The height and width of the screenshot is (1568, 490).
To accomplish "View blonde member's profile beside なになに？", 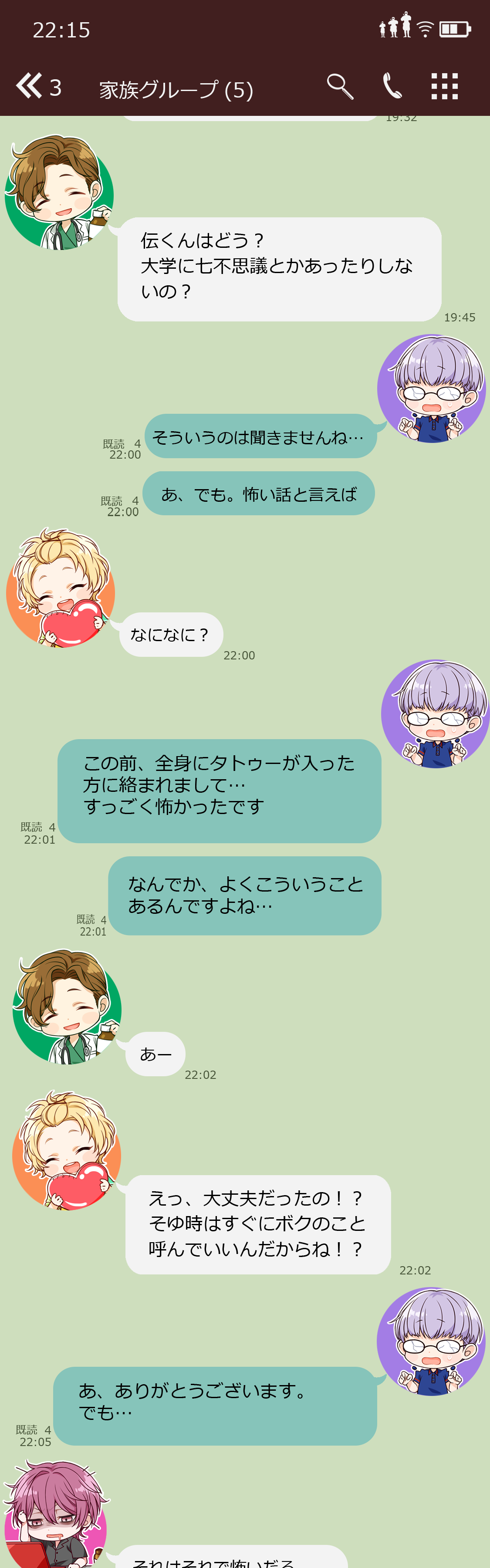I will click(61, 588).
